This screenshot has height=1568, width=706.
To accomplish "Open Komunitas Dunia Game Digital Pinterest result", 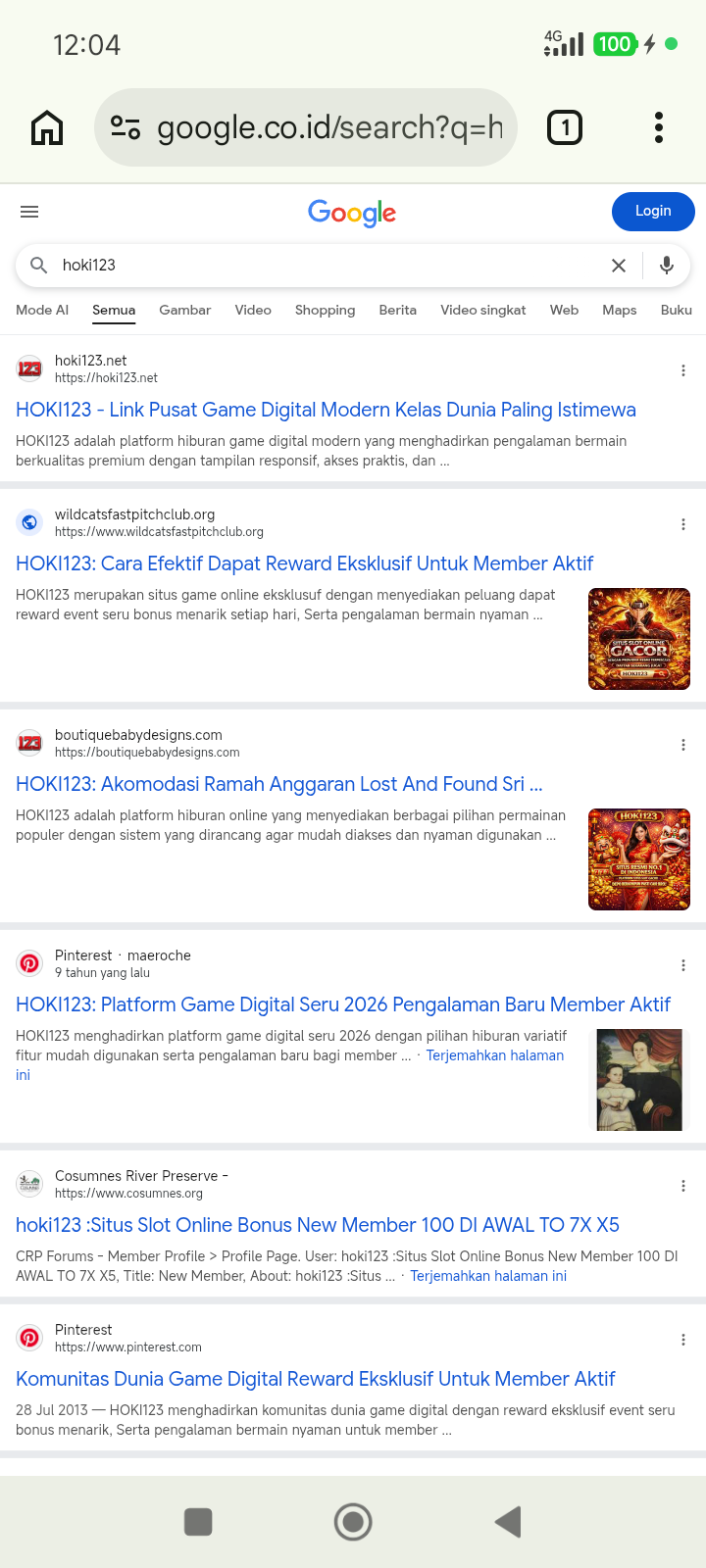I will click(316, 1379).
